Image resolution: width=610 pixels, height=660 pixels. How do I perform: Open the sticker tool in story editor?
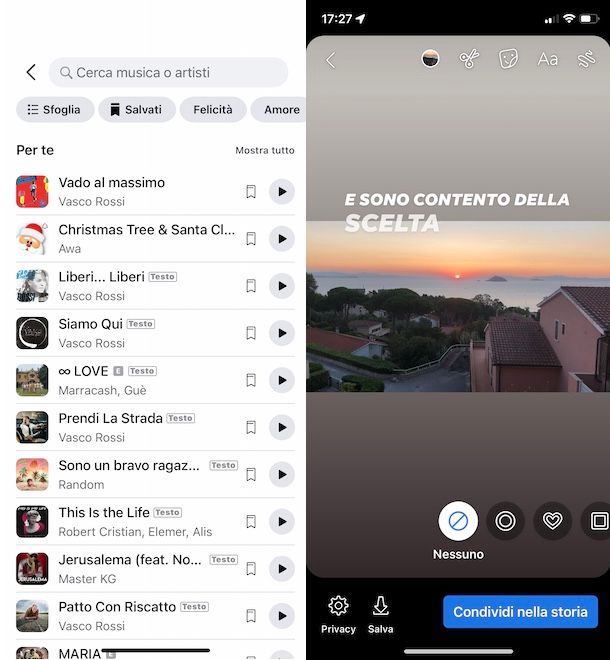click(x=509, y=59)
